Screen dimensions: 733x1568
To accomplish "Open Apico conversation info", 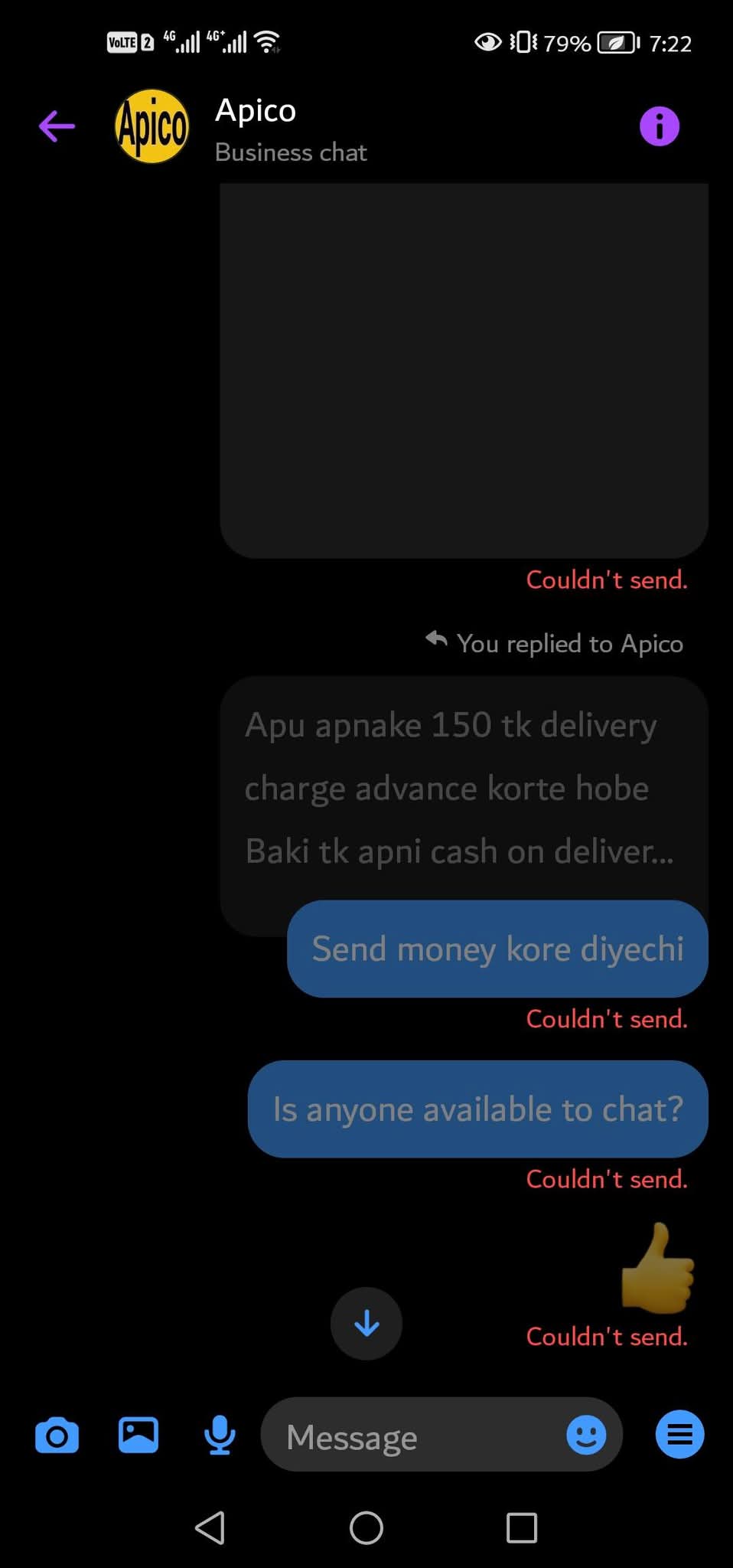I will (x=659, y=126).
